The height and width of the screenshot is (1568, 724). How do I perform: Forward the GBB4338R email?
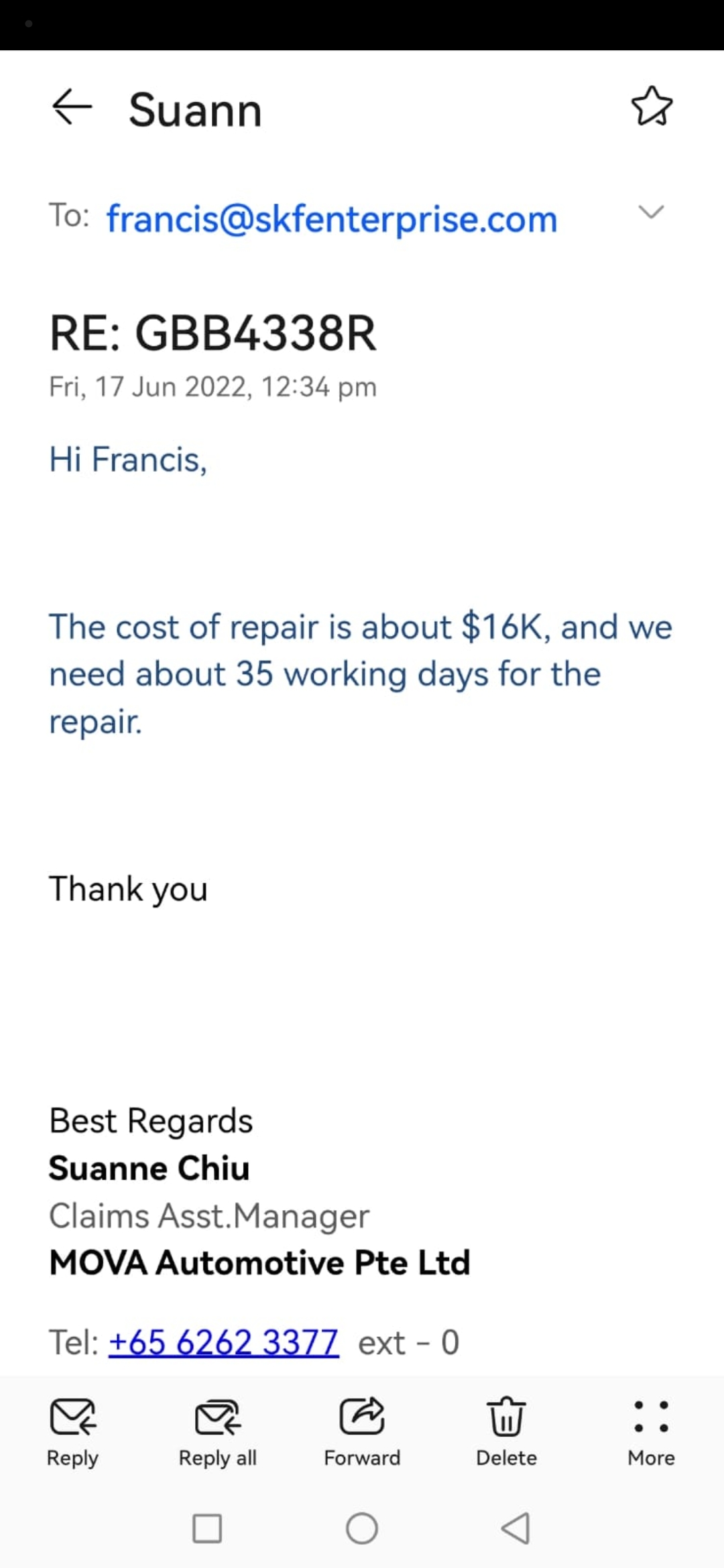pos(362,1431)
